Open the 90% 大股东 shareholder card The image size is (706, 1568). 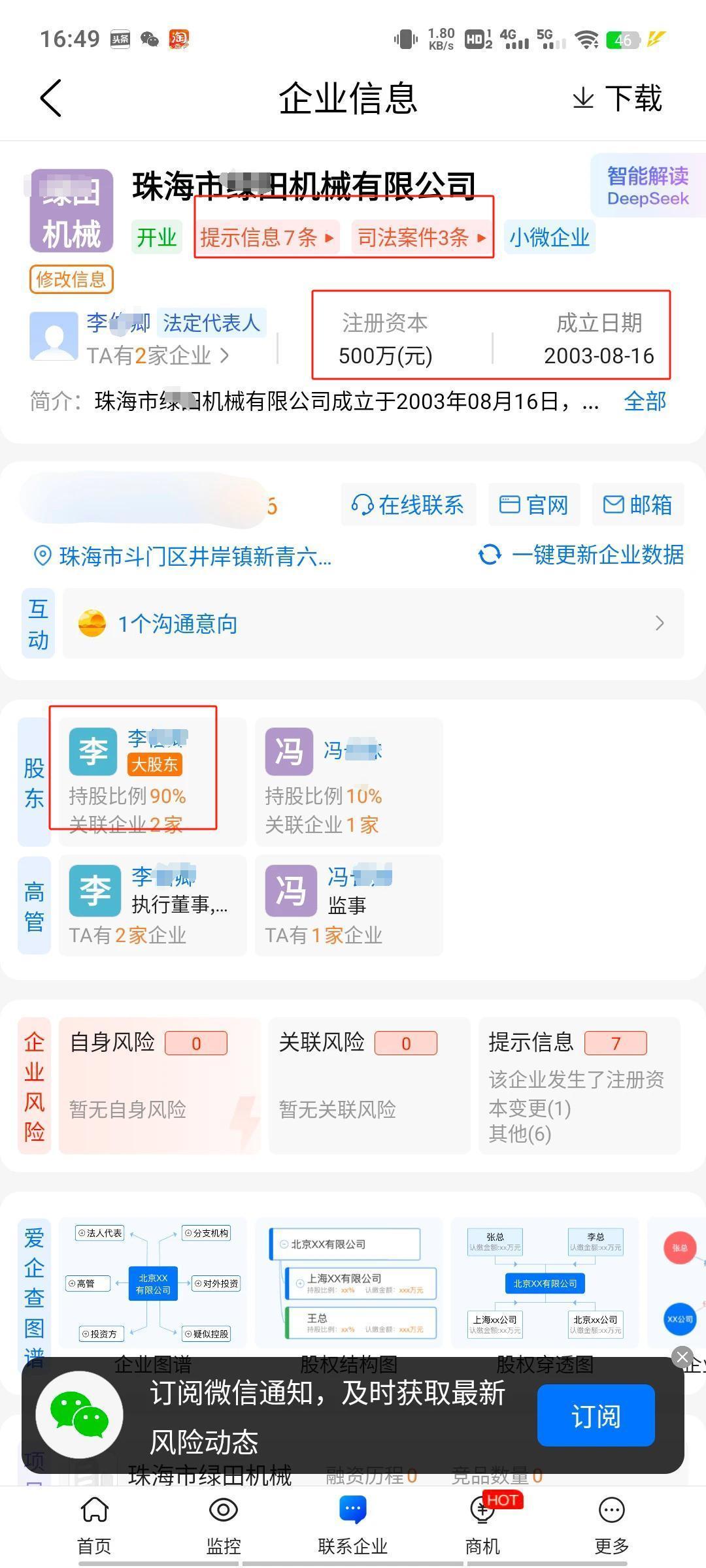click(152, 781)
